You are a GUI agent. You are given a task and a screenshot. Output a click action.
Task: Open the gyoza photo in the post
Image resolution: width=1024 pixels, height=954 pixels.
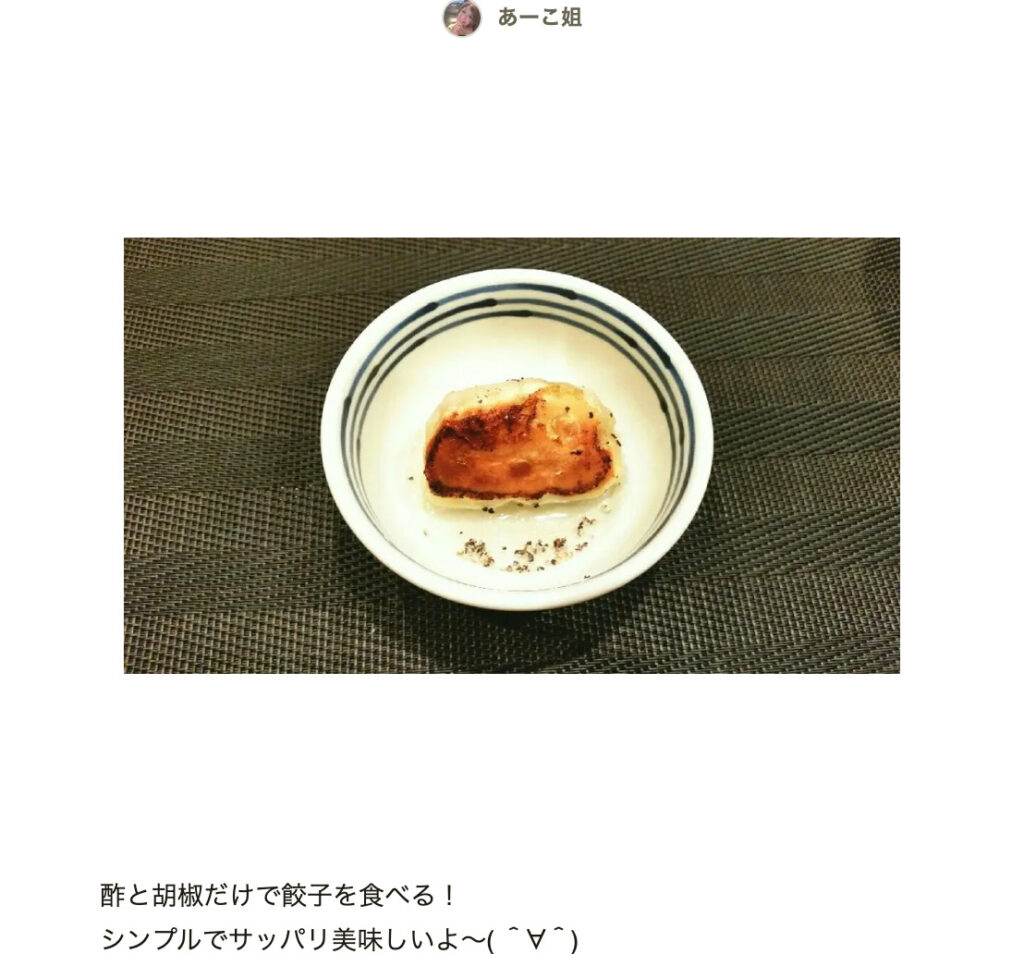click(x=511, y=455)
